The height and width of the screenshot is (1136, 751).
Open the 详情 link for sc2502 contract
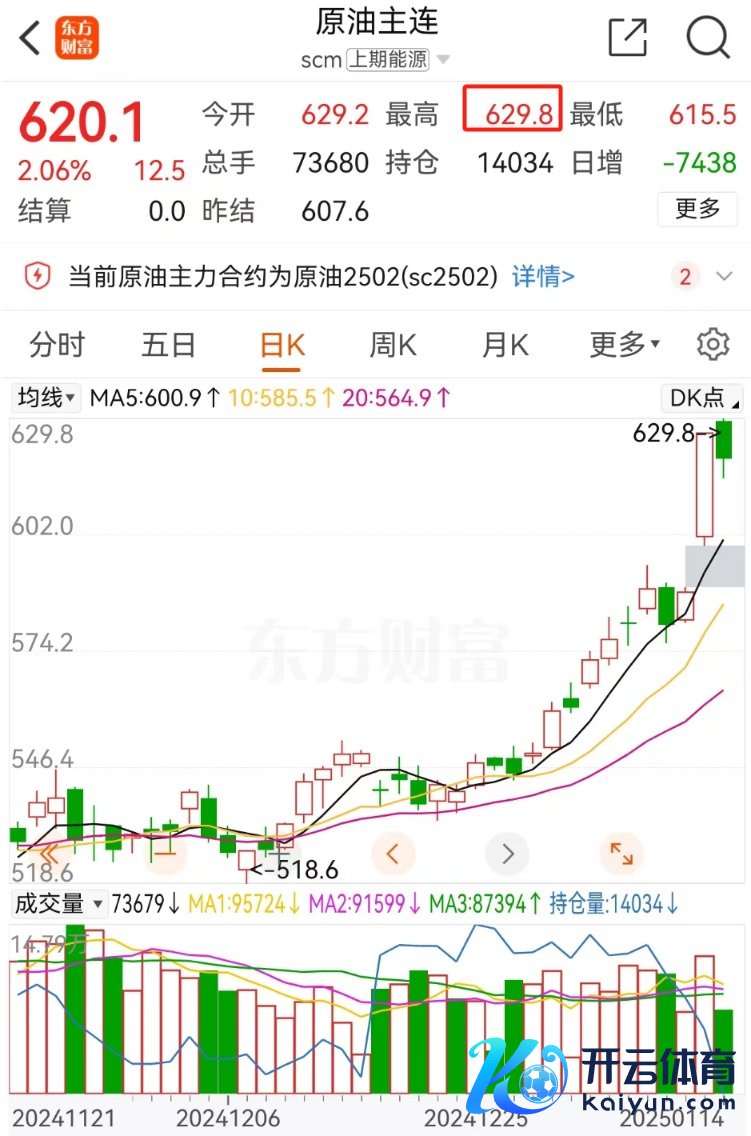tap(543, 277)
